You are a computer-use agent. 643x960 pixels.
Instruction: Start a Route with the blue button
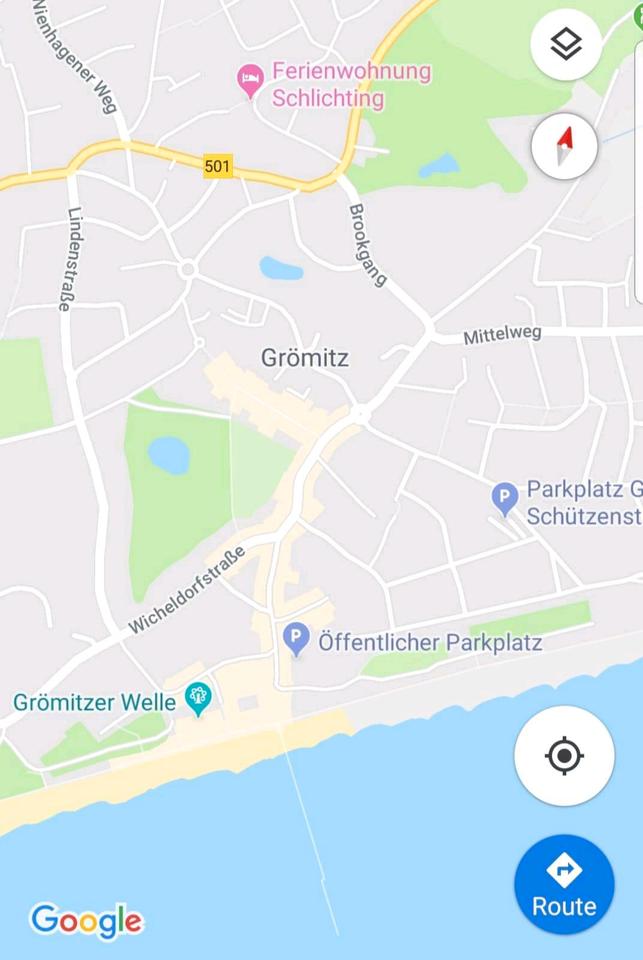[564, 885]
